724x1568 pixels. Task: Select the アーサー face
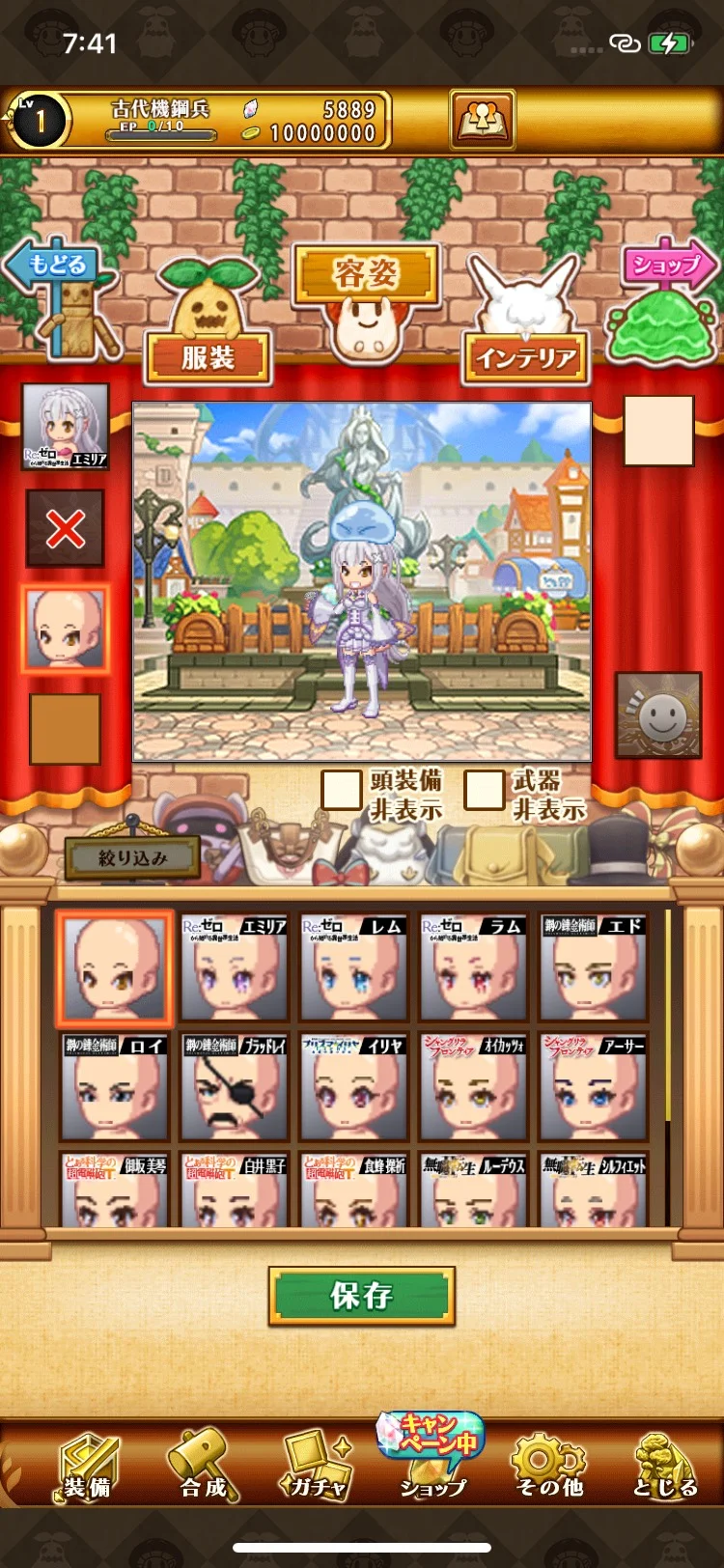tap(593, 1088)
